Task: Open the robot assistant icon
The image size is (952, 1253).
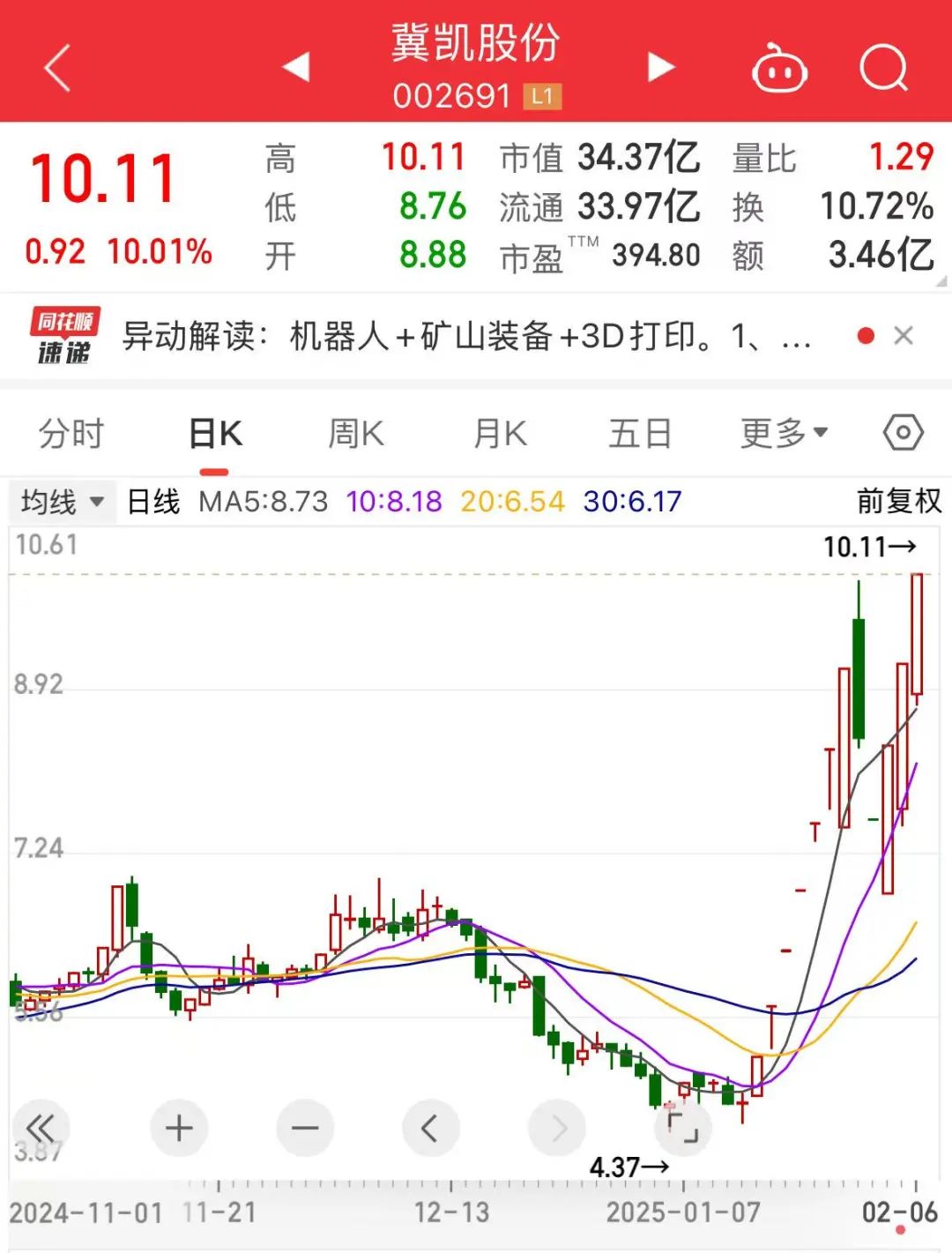Action: tap(778, 68)
